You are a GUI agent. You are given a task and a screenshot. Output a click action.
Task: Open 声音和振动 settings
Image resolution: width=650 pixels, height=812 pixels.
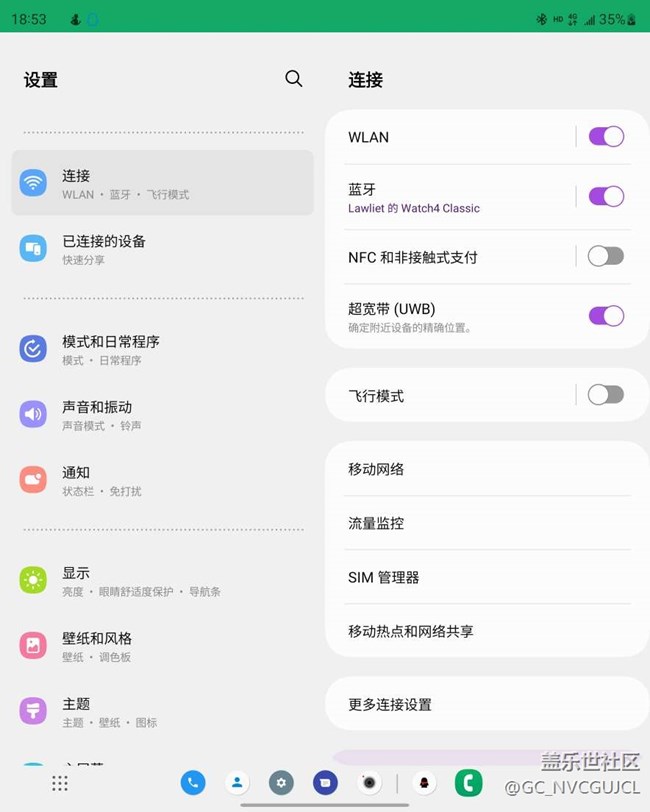tap(162, 415)
